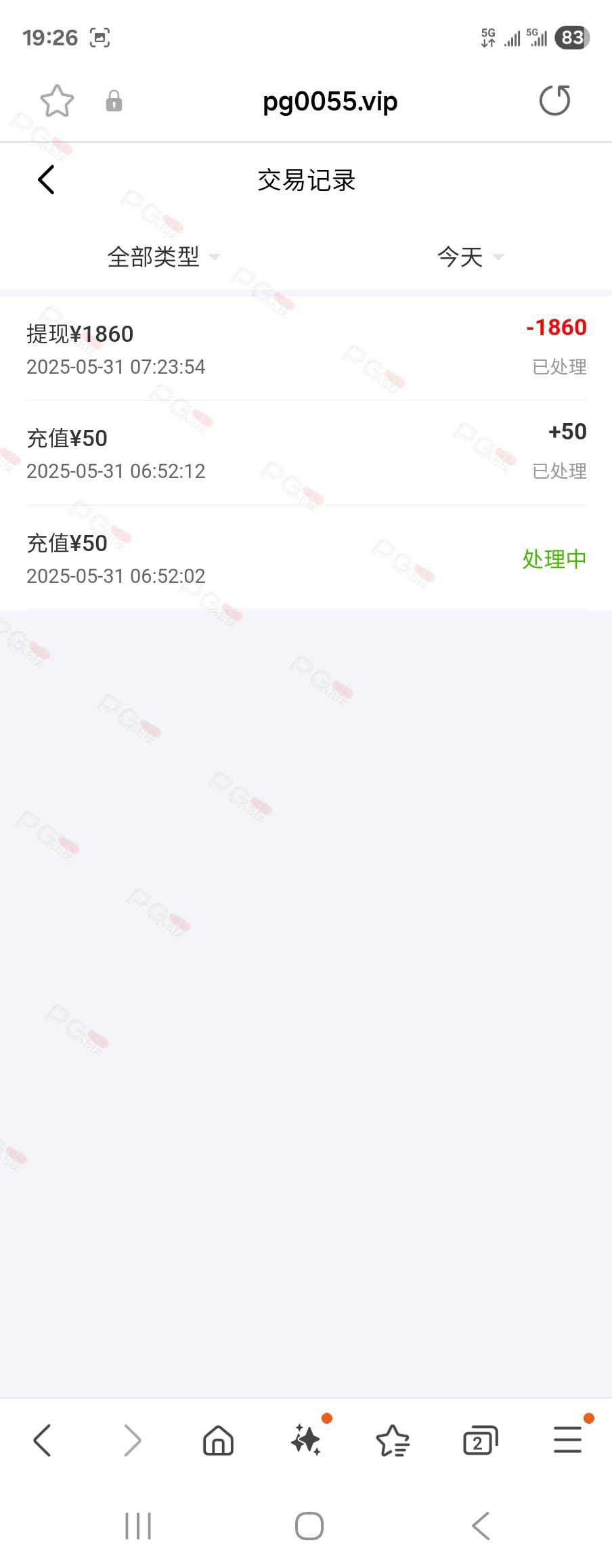Reload the page using the refresh icon

click(554, 101)
